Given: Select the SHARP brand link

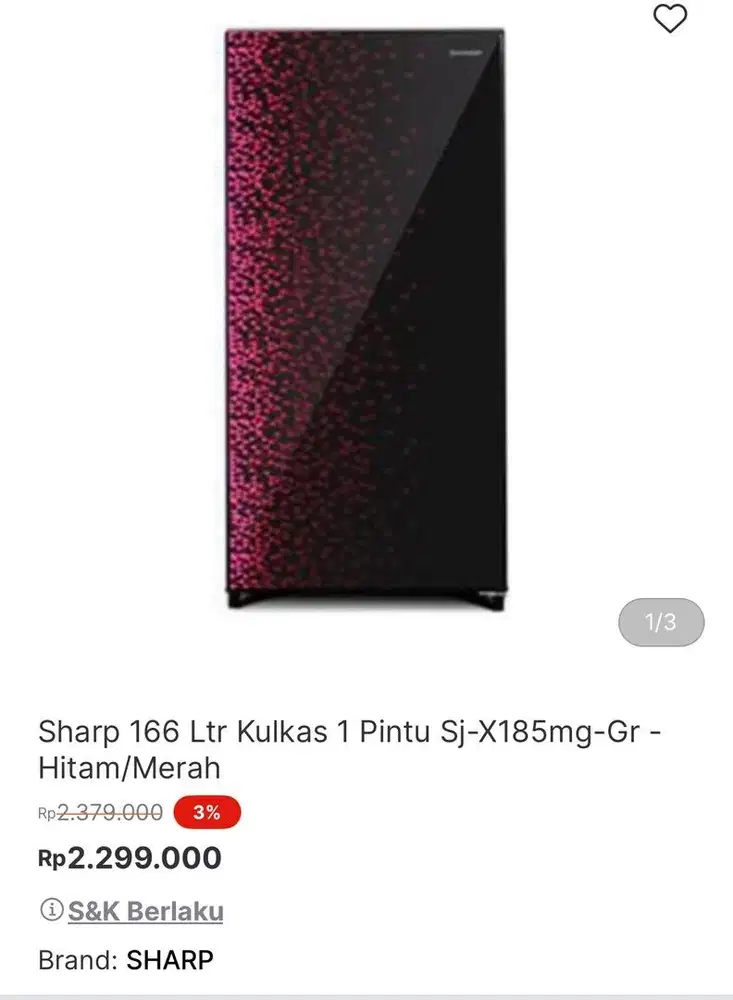Looking at the screenshot, I should click(169, 960).
